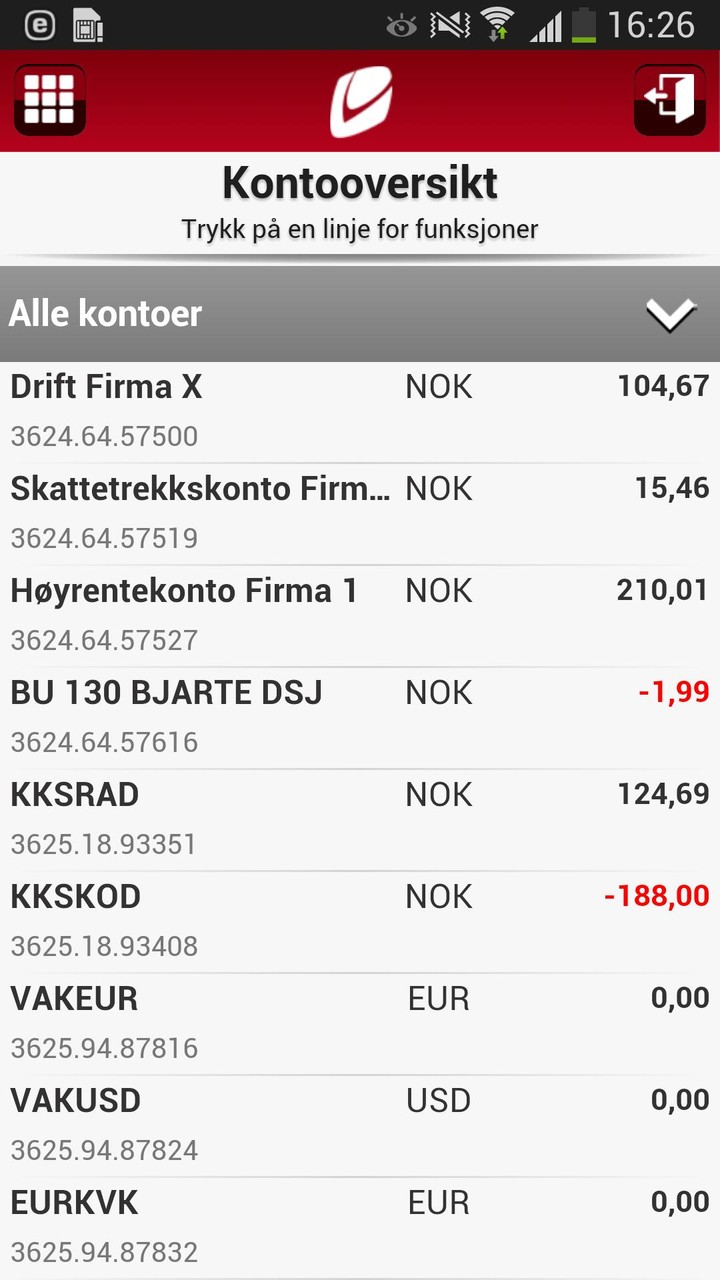Tap the signal strength bars icon
Screen dimensions: 720x1280
(546, 25)
